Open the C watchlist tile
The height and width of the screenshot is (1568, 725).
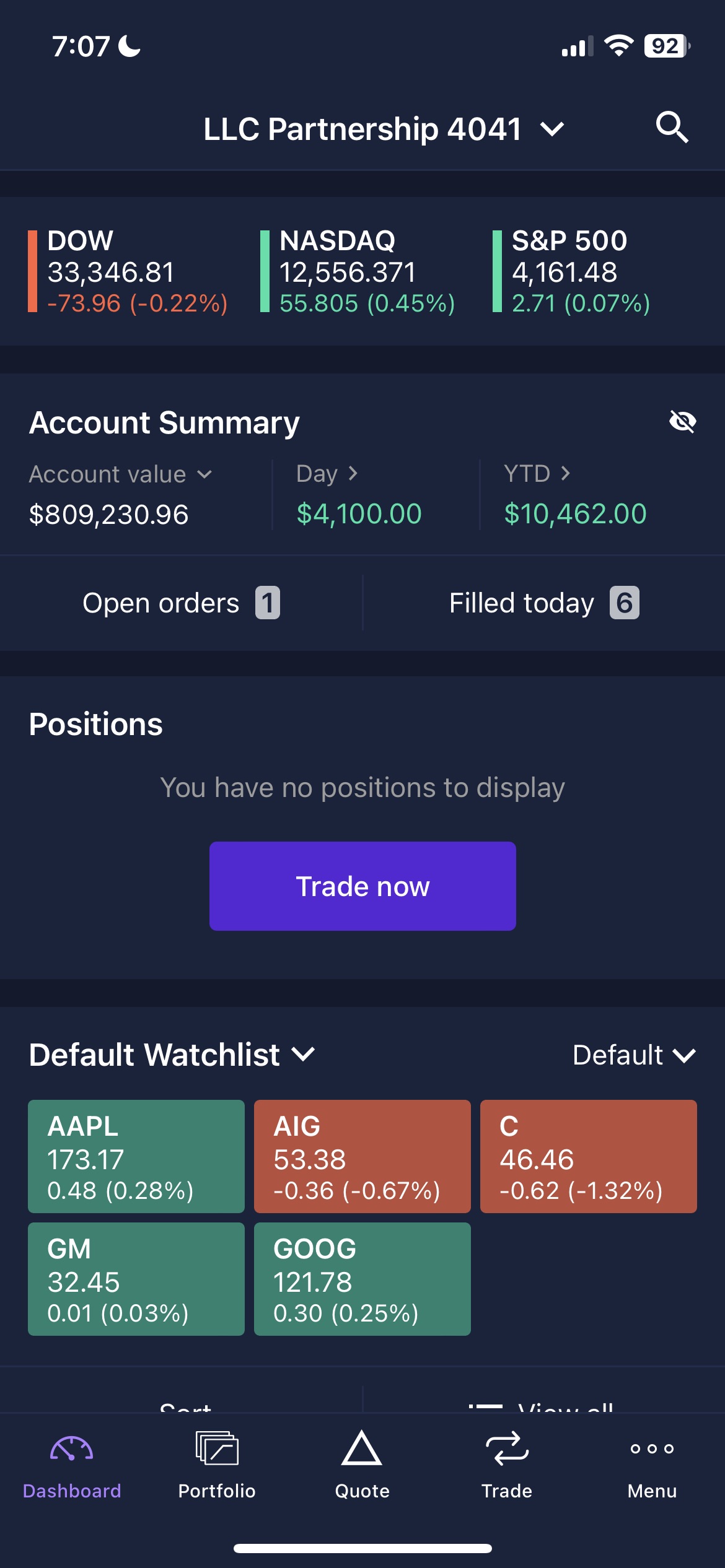589,1156
